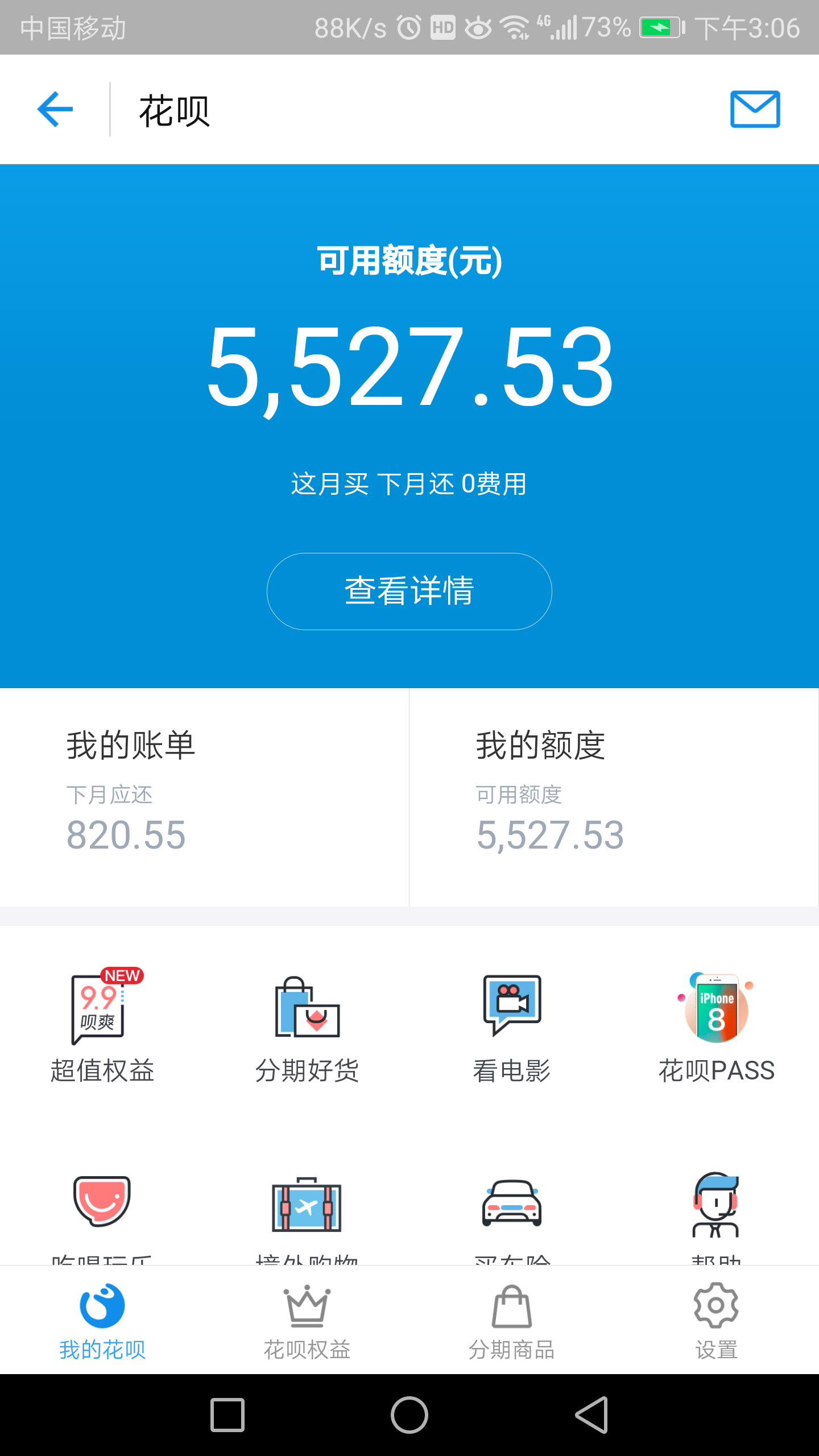This screenshot has width=819, height=1456.
Task: Open 花呗PASS iPhone 8 entry
Action: (x=717, y=1026)
